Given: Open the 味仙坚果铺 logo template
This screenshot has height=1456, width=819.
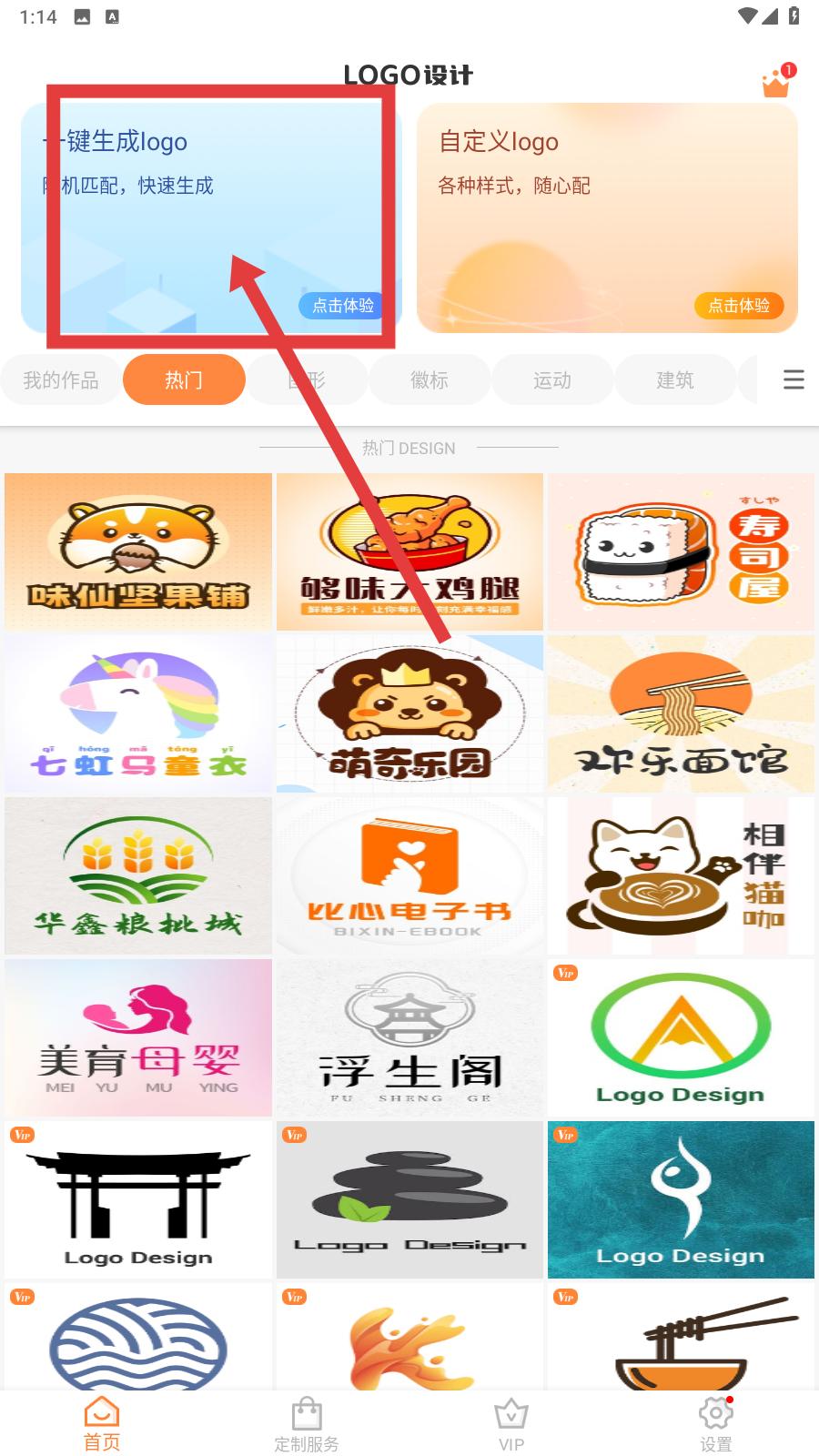Looking at the screenshot, I should pyautogui.click(x=138, y=551).
